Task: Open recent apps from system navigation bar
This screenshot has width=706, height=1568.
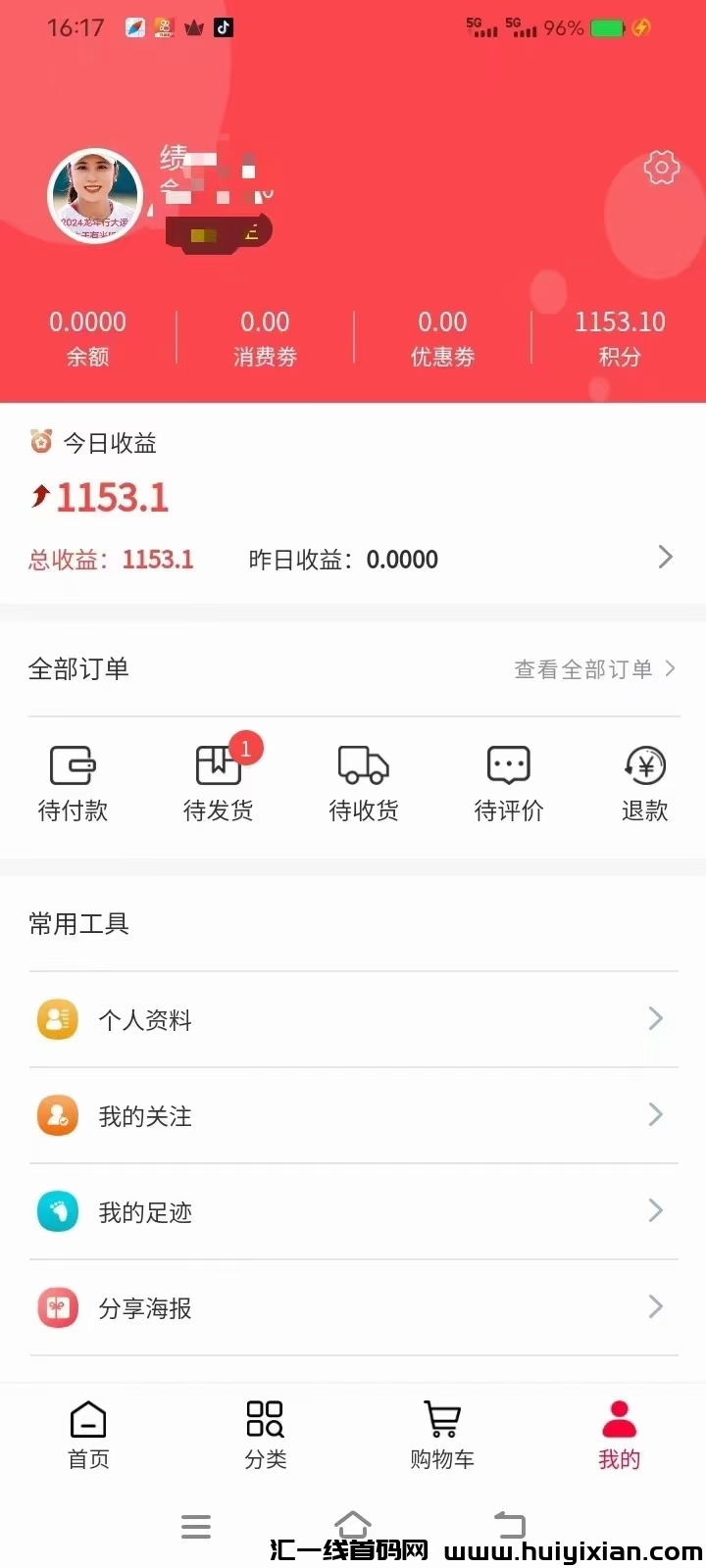Action: [x=196, y=1527]
